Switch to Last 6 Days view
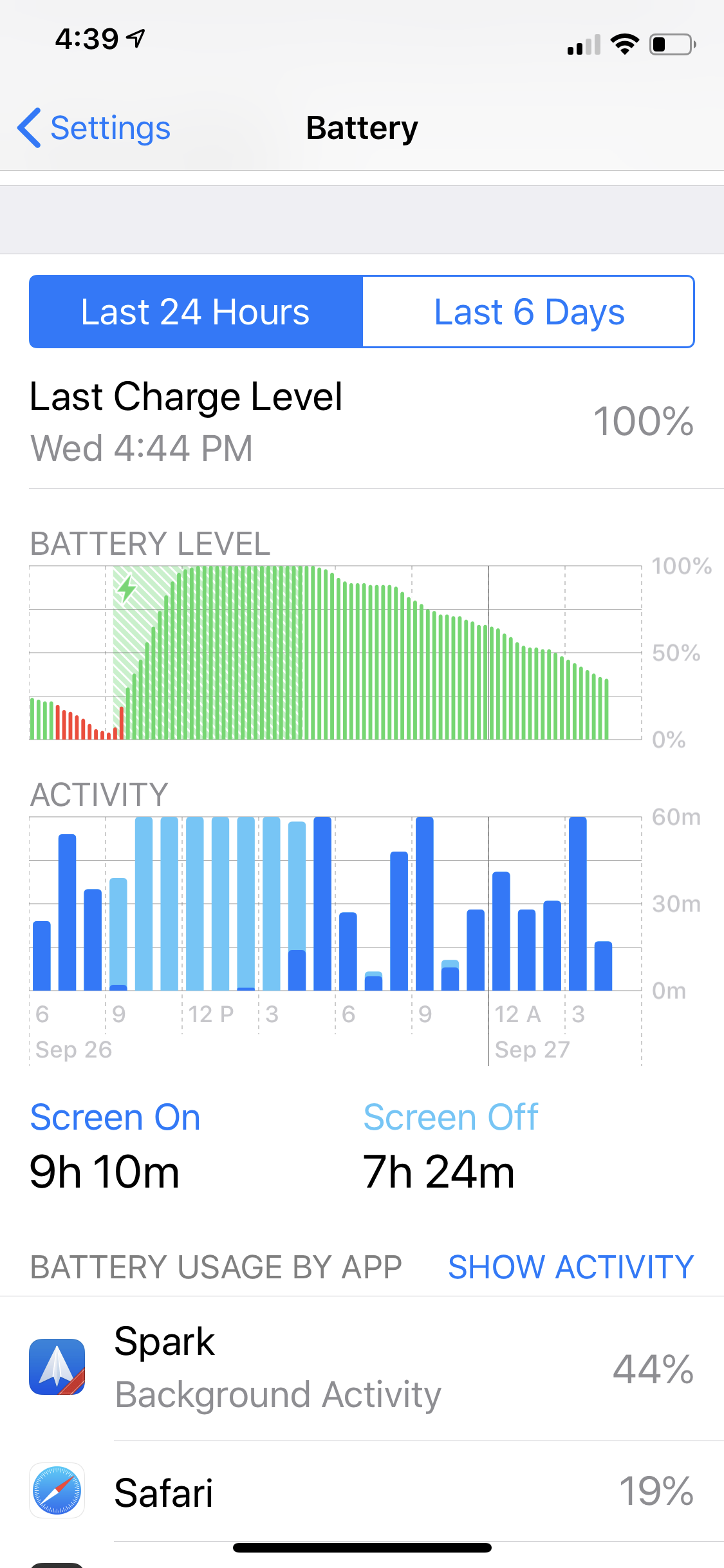Viewport: 724px width, 1568px height. 528,312
